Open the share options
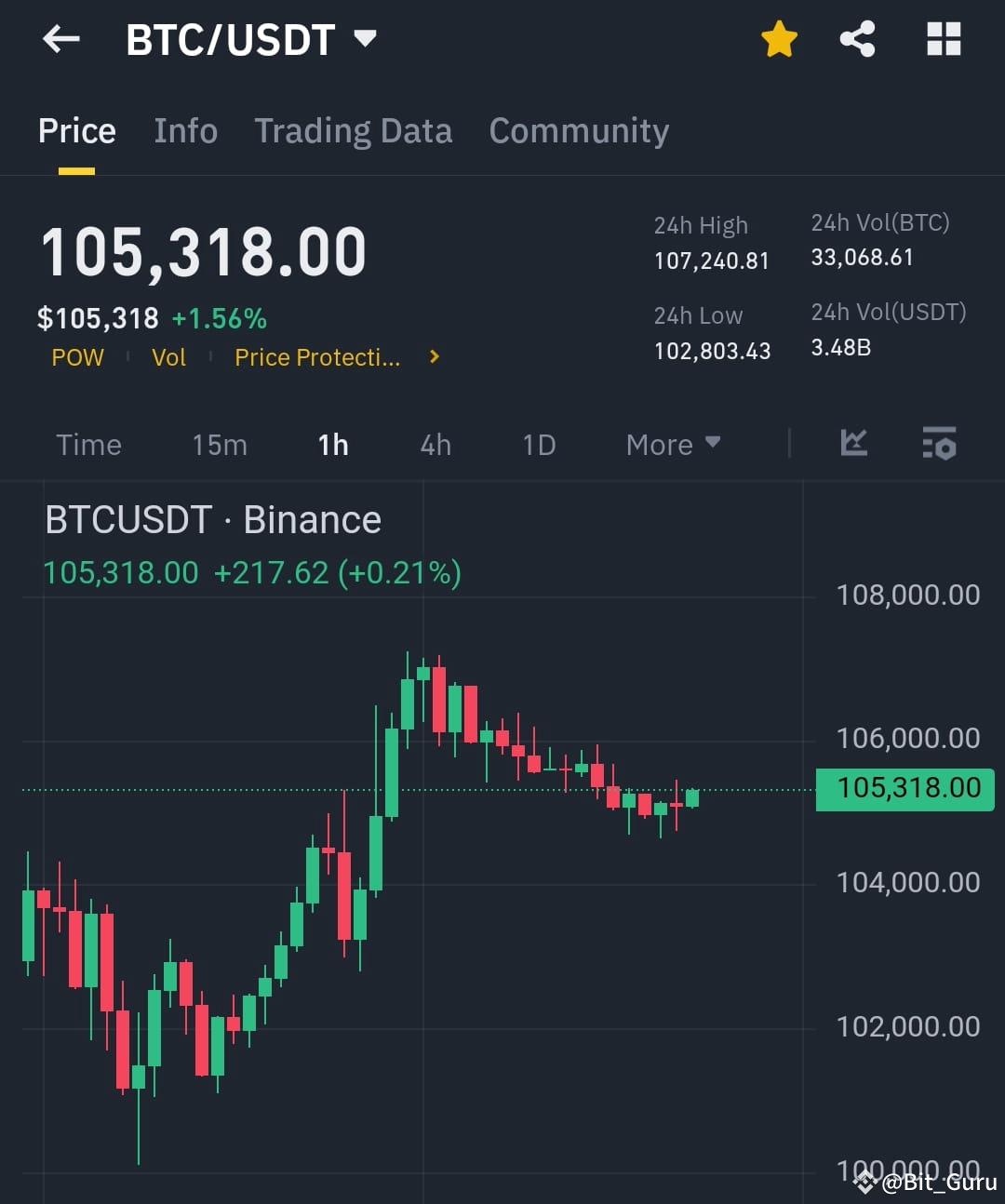The width and height of the screenshot is (1005, 1204). point(857,39)
